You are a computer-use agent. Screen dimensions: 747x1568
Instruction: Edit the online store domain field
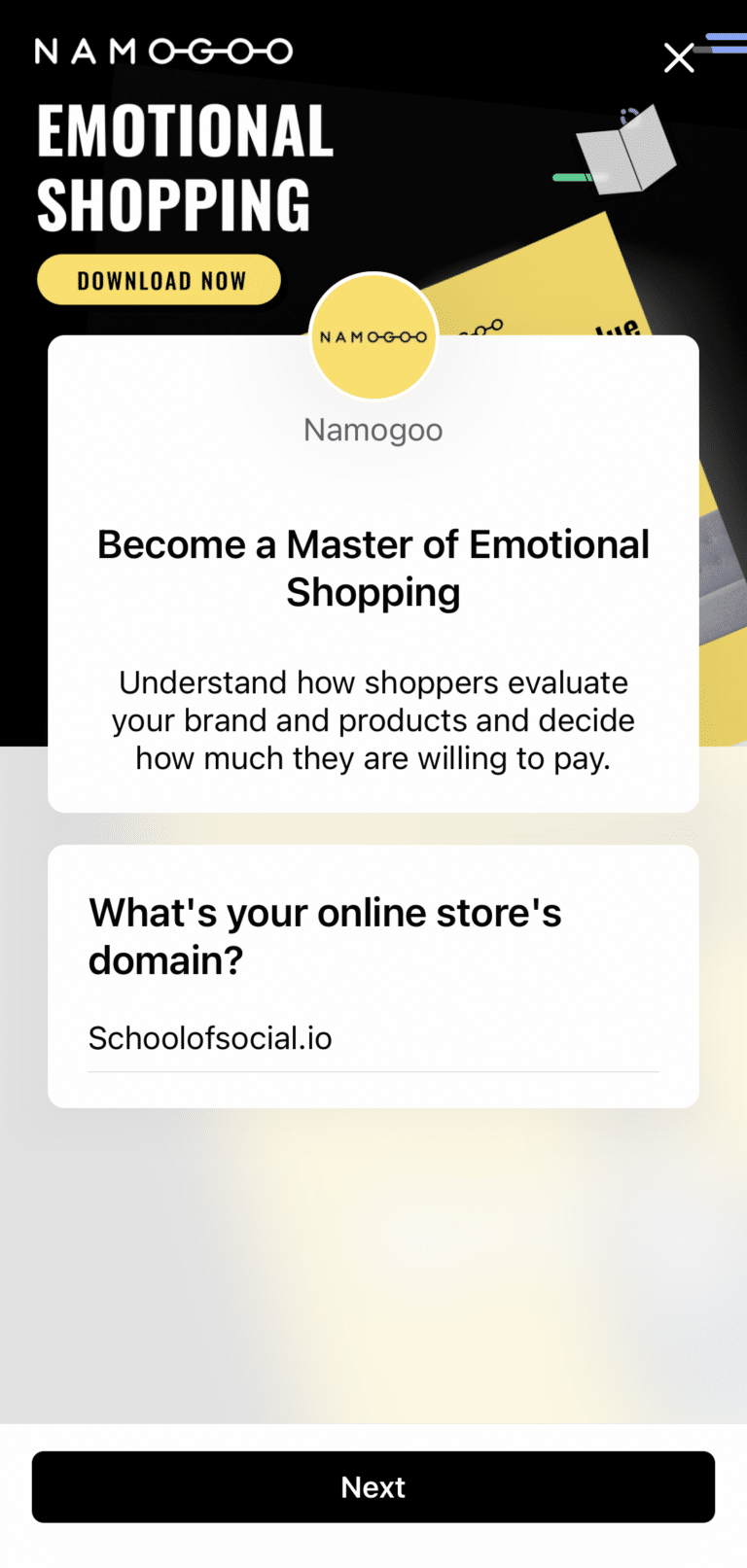pos(373,1039)
